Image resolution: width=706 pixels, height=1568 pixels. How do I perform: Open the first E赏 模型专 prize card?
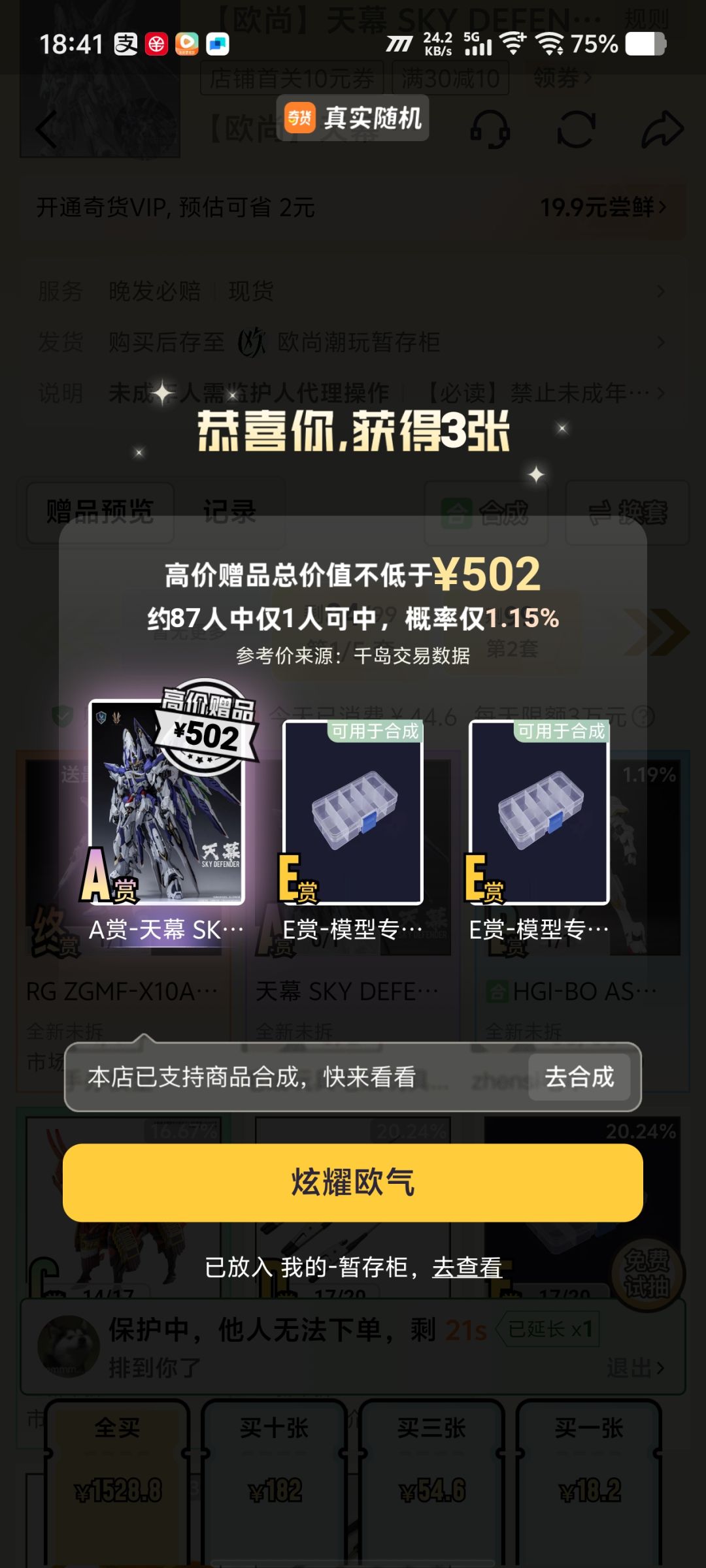[353, 813]
